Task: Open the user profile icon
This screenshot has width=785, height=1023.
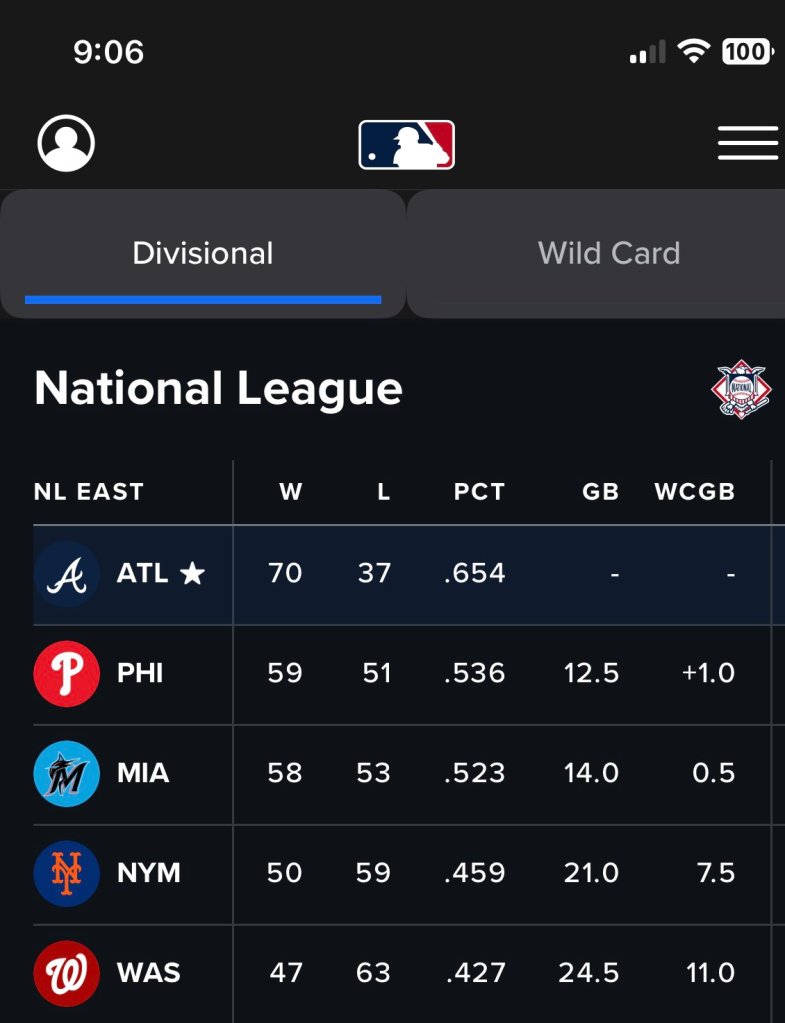Action: click(x=66, y=144)
